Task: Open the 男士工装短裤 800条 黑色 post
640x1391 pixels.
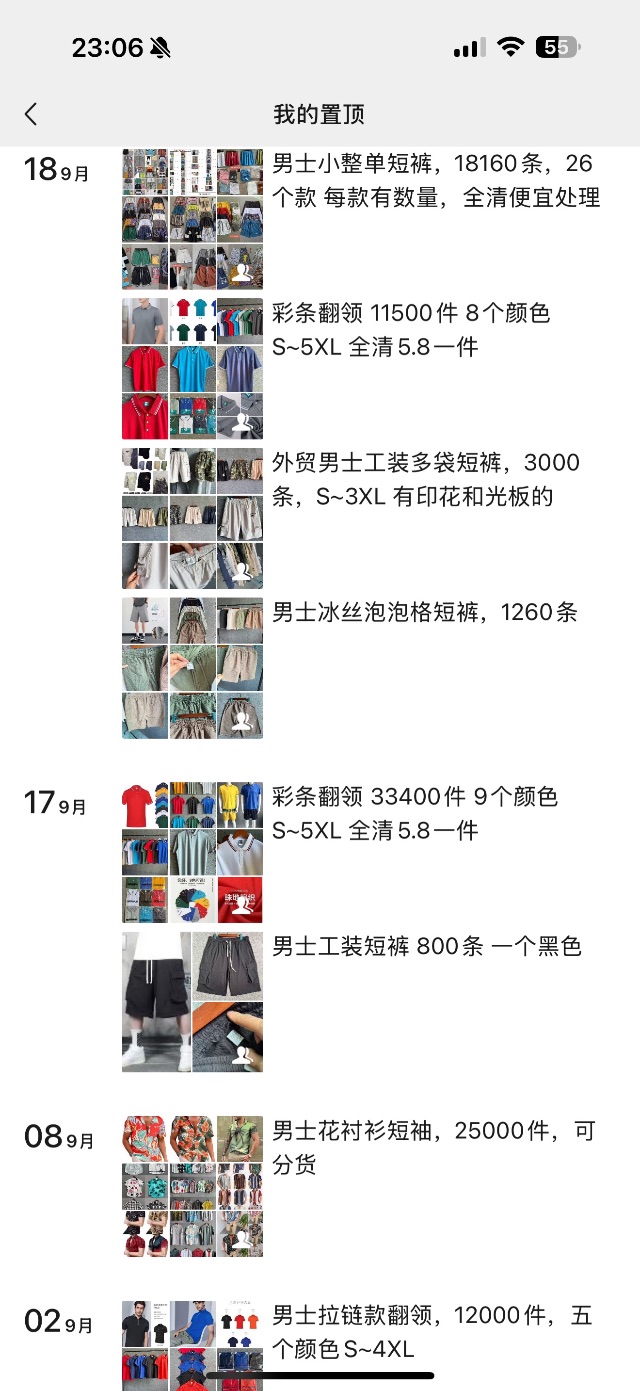Action: point(426,946)
